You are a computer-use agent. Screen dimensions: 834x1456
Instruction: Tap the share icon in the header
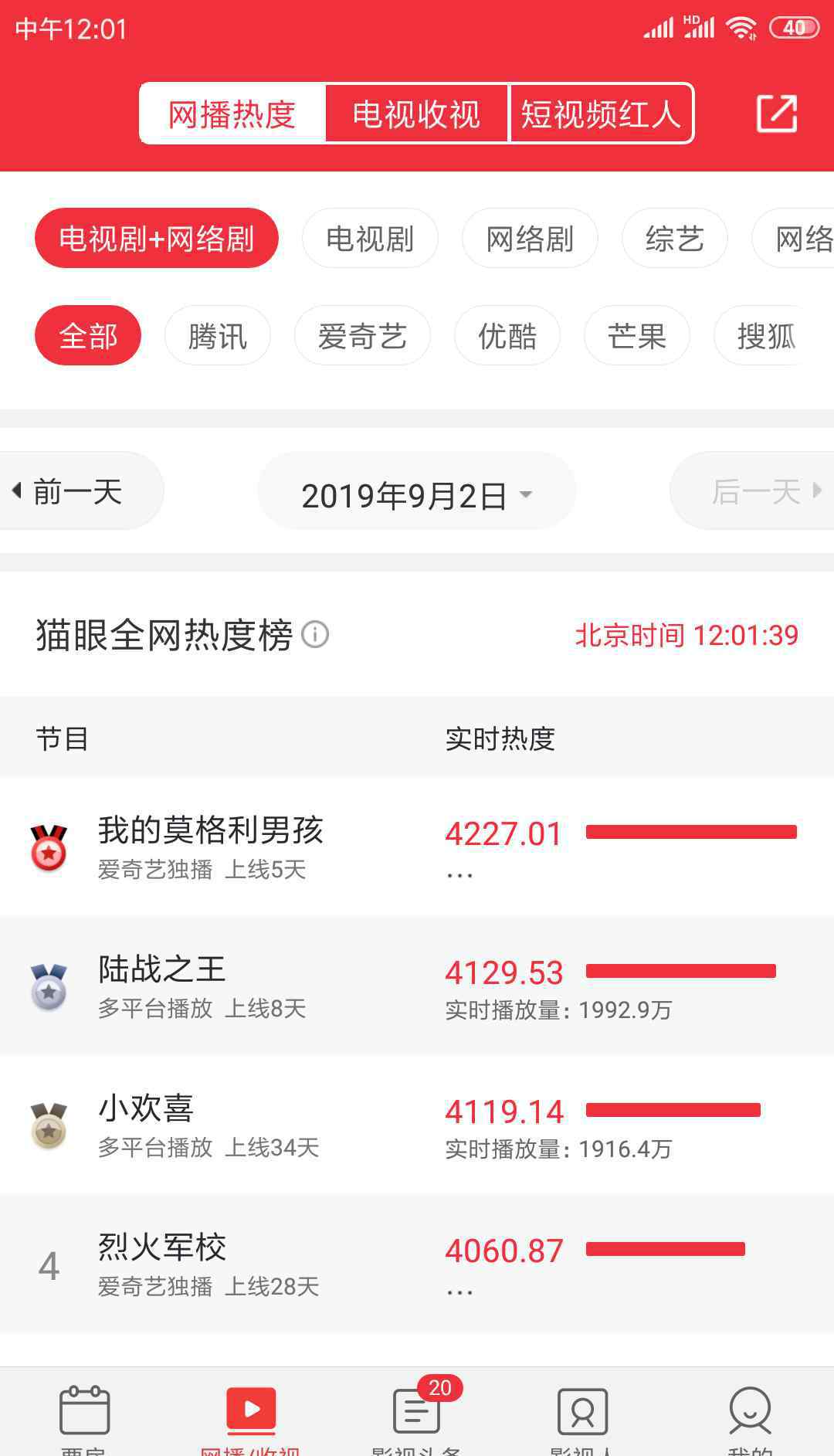click(x=776, y=114)
